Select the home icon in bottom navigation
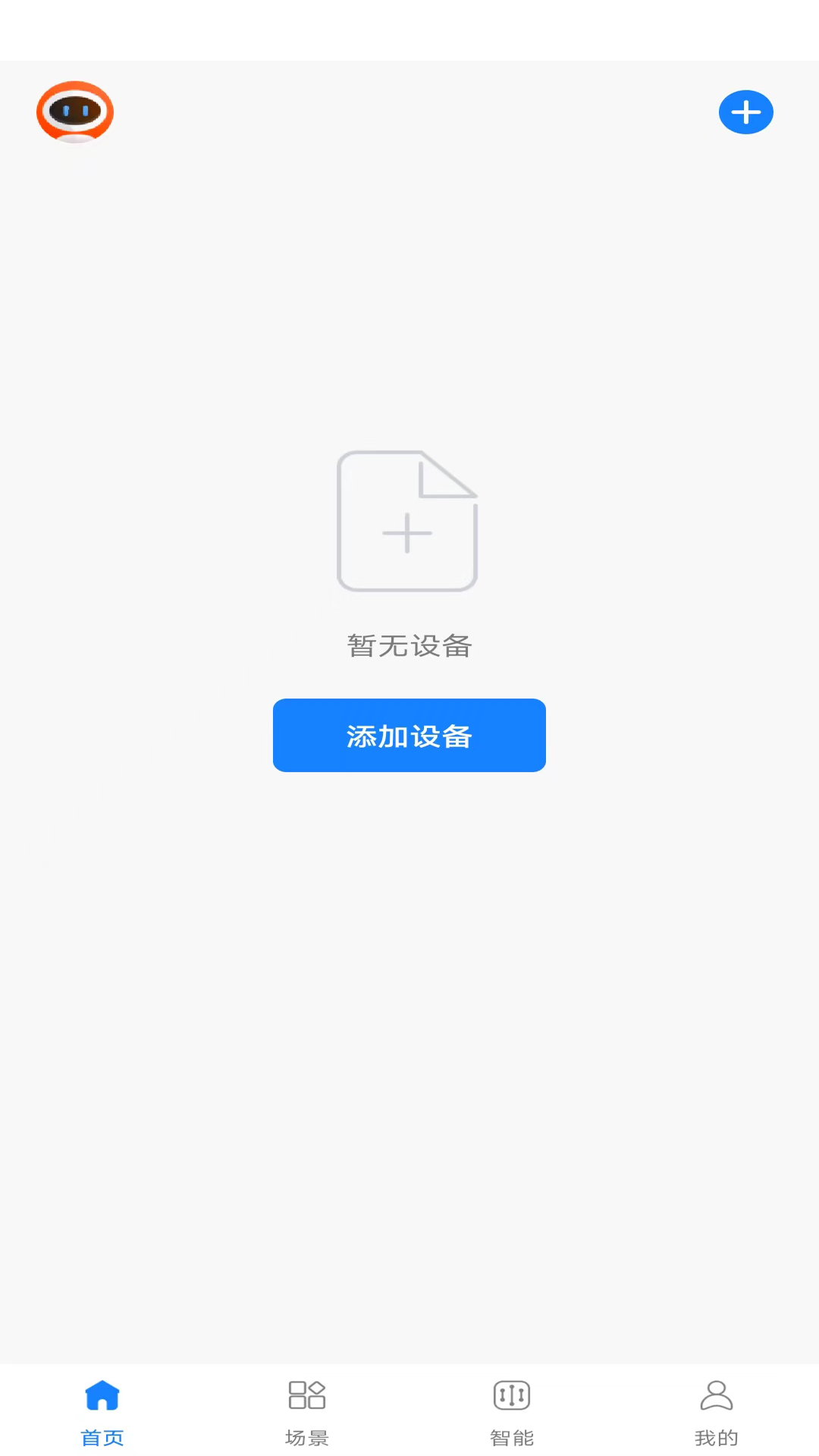The width and height of the screenshot is (819, 1456). (x=102, y=1395)
